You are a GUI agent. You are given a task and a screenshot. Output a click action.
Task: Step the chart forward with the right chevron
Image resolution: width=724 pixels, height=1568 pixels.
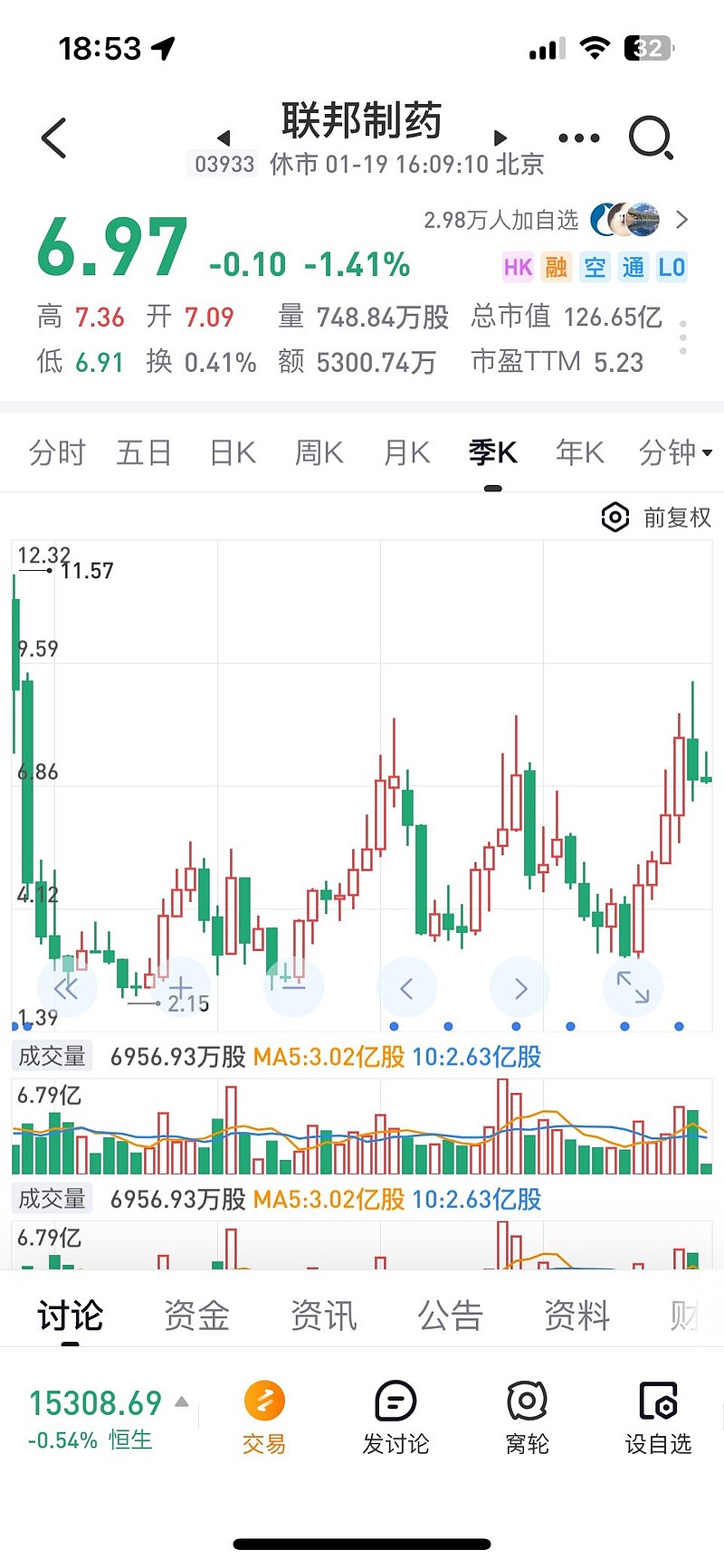[x=519, y=988]
